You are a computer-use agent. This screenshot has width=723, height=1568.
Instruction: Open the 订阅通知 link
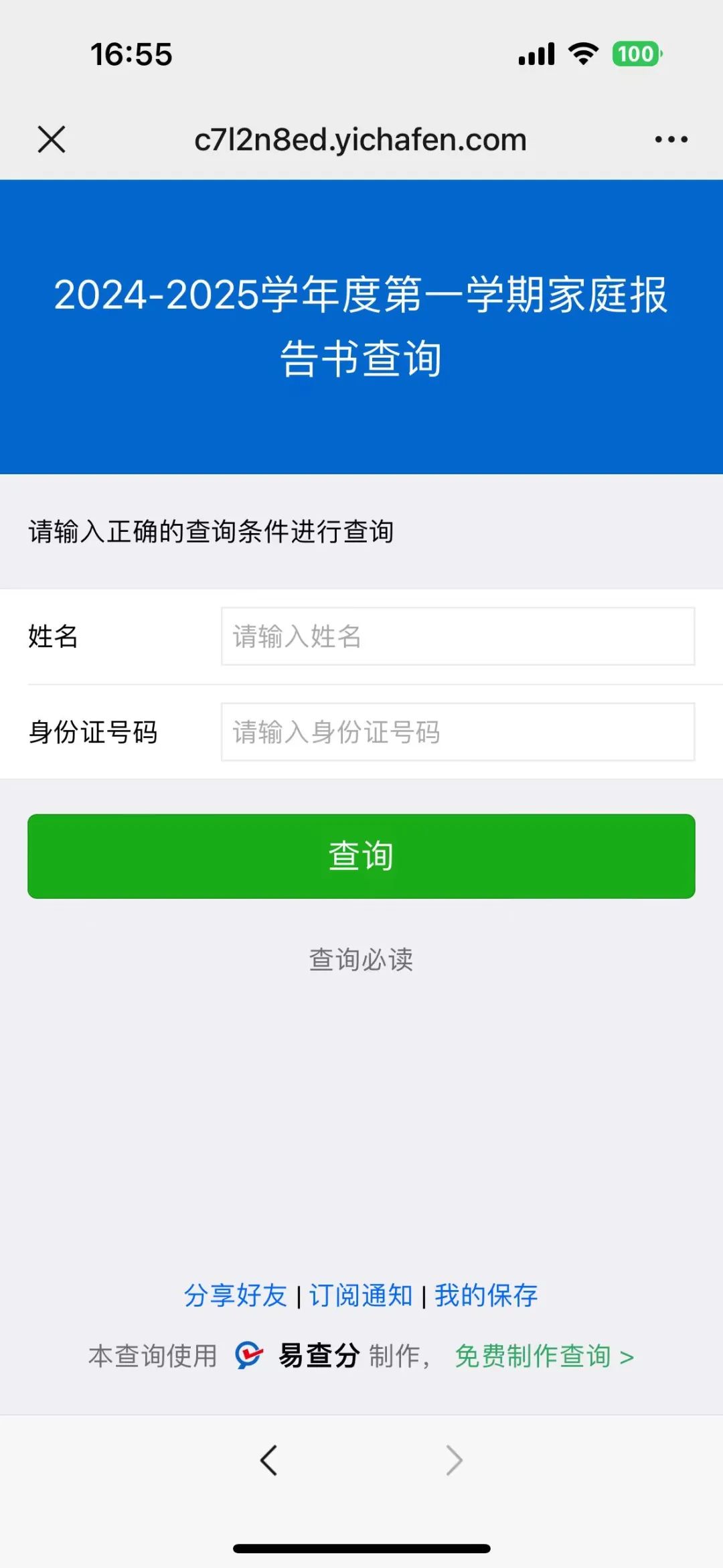(x=361, y=1295)
